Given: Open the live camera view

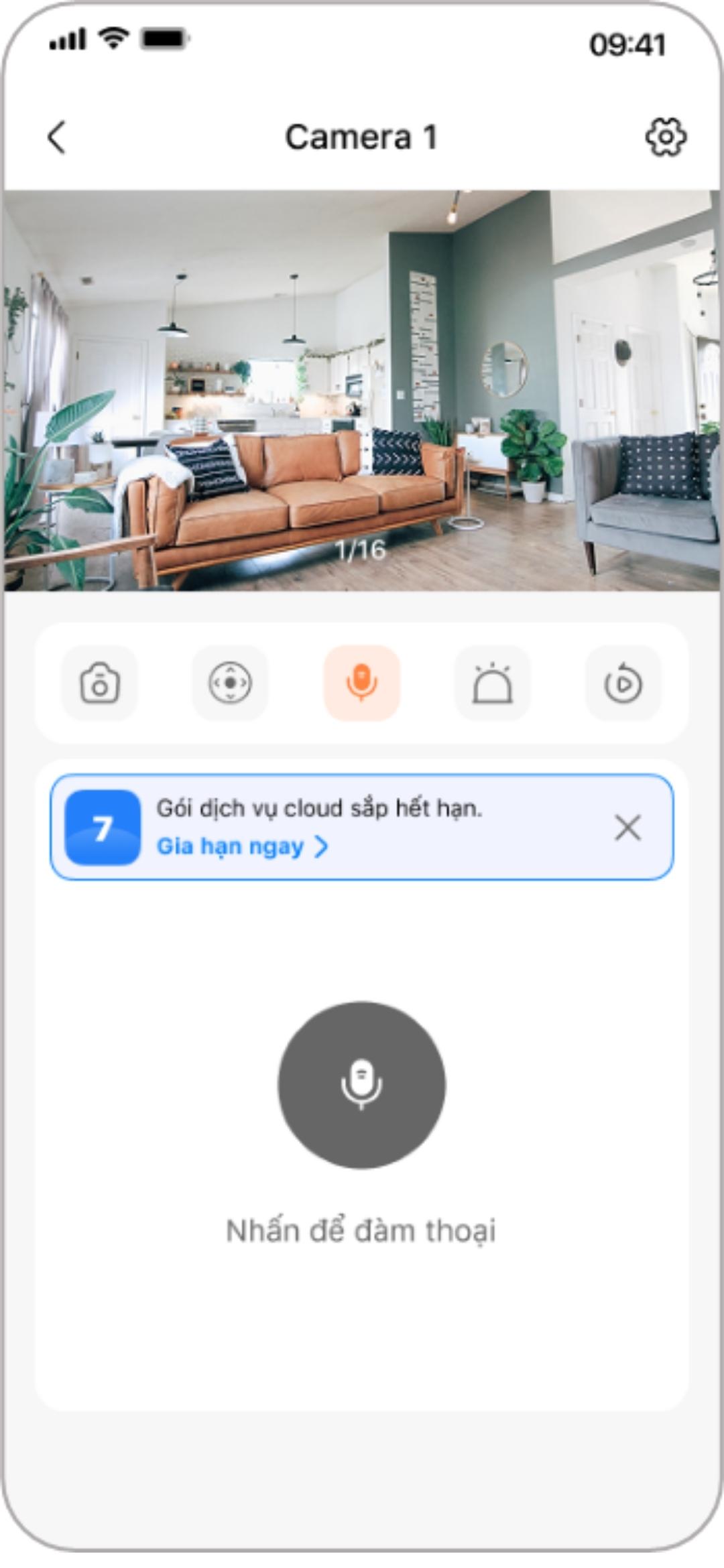Looking at the screenshot, I should (x=362, y=390).
